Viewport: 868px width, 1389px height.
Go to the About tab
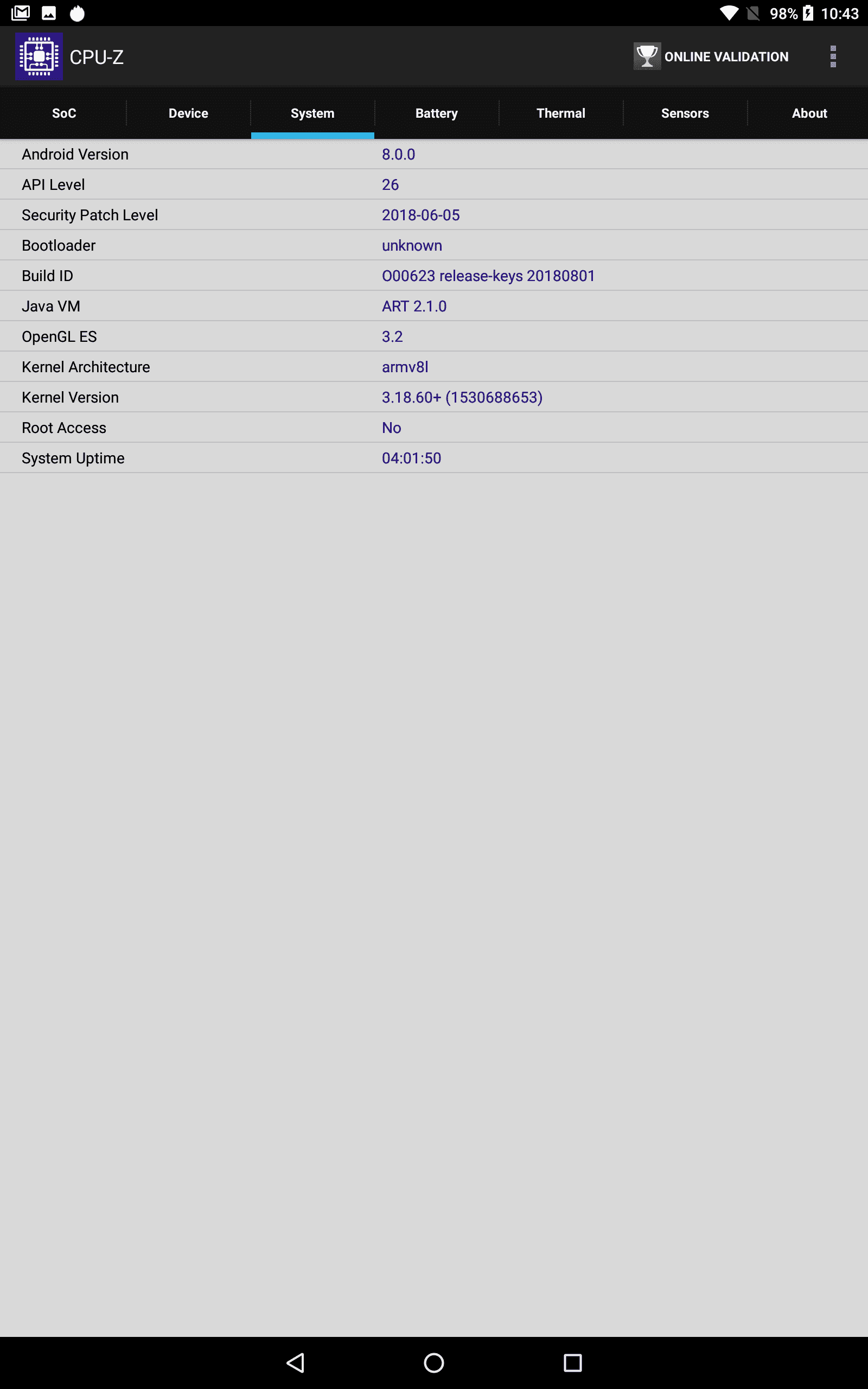click(809, 113)
